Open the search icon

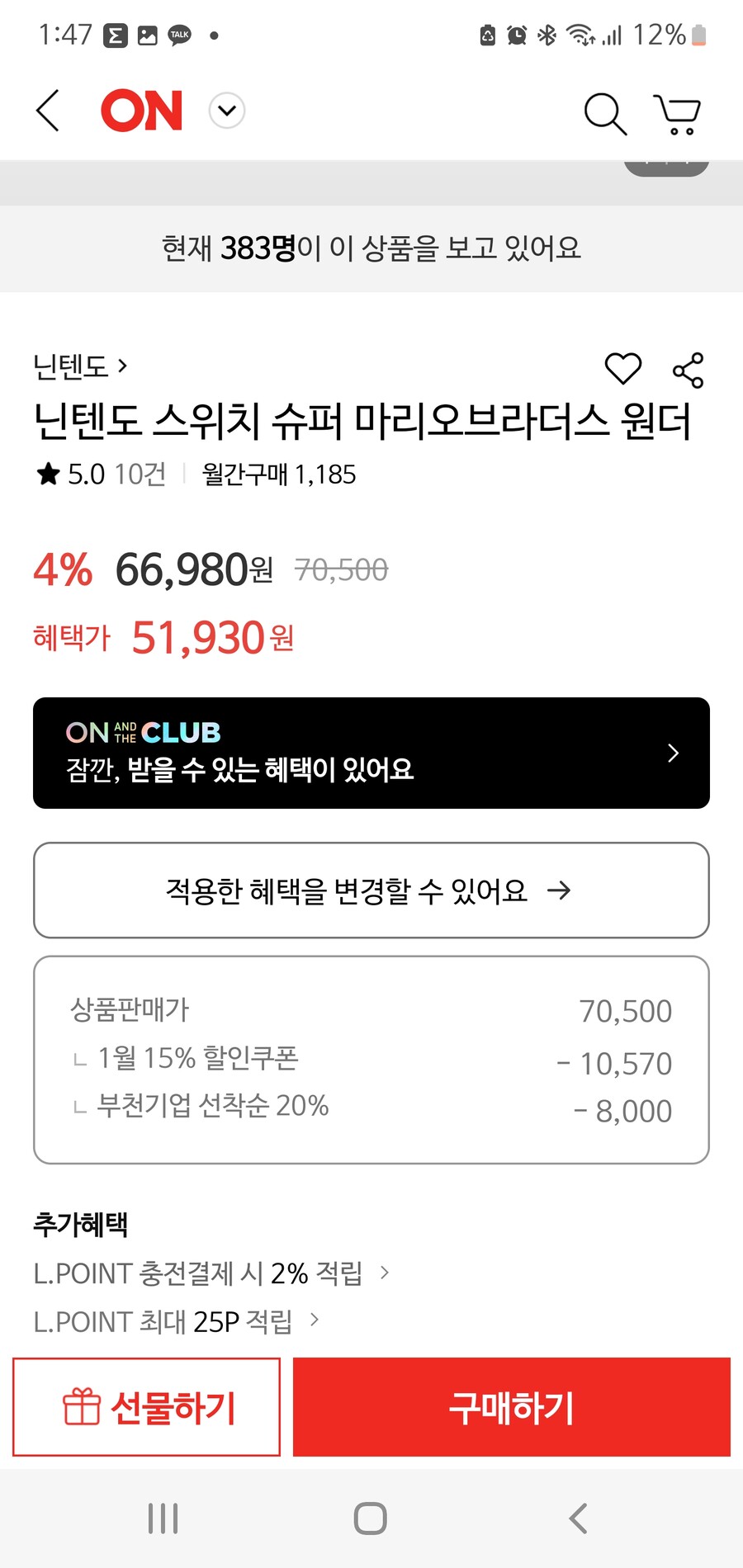coord(604,114)
